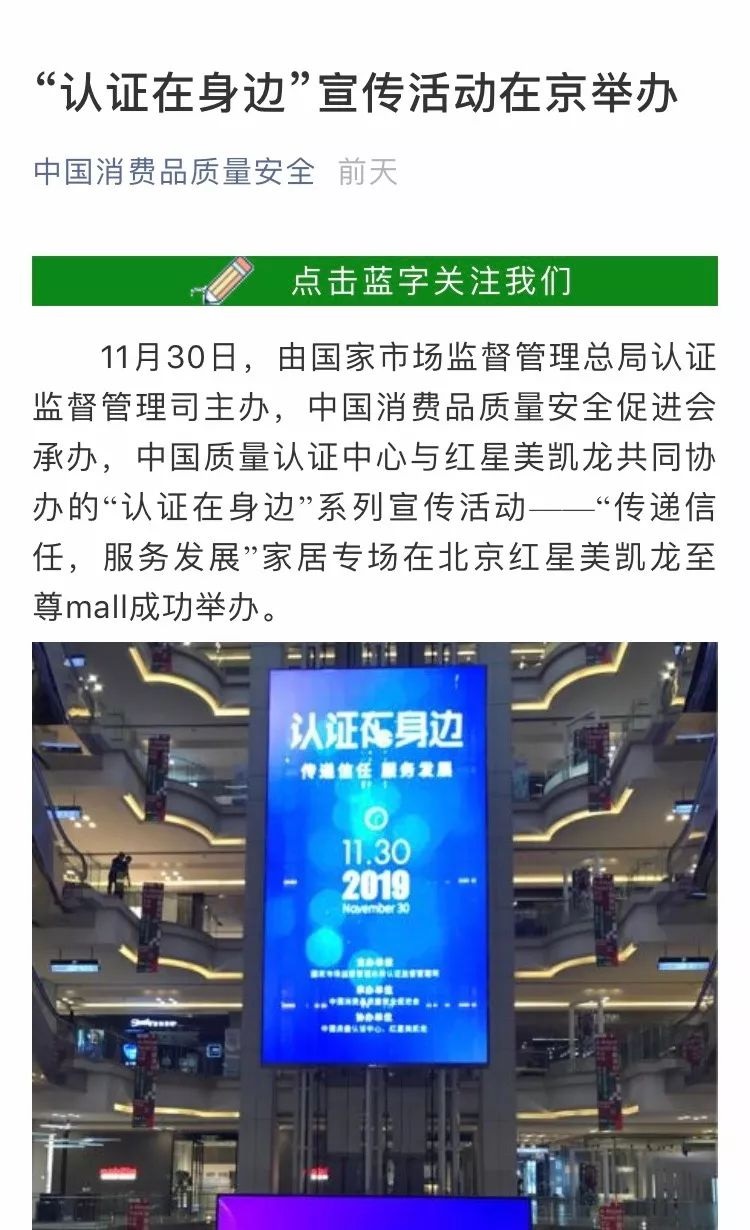Tap the green 点击蓝字关注我们 banner
The width and height of the screenshot is (750, 1230).
pyautogui.click(x=375, y=281)
